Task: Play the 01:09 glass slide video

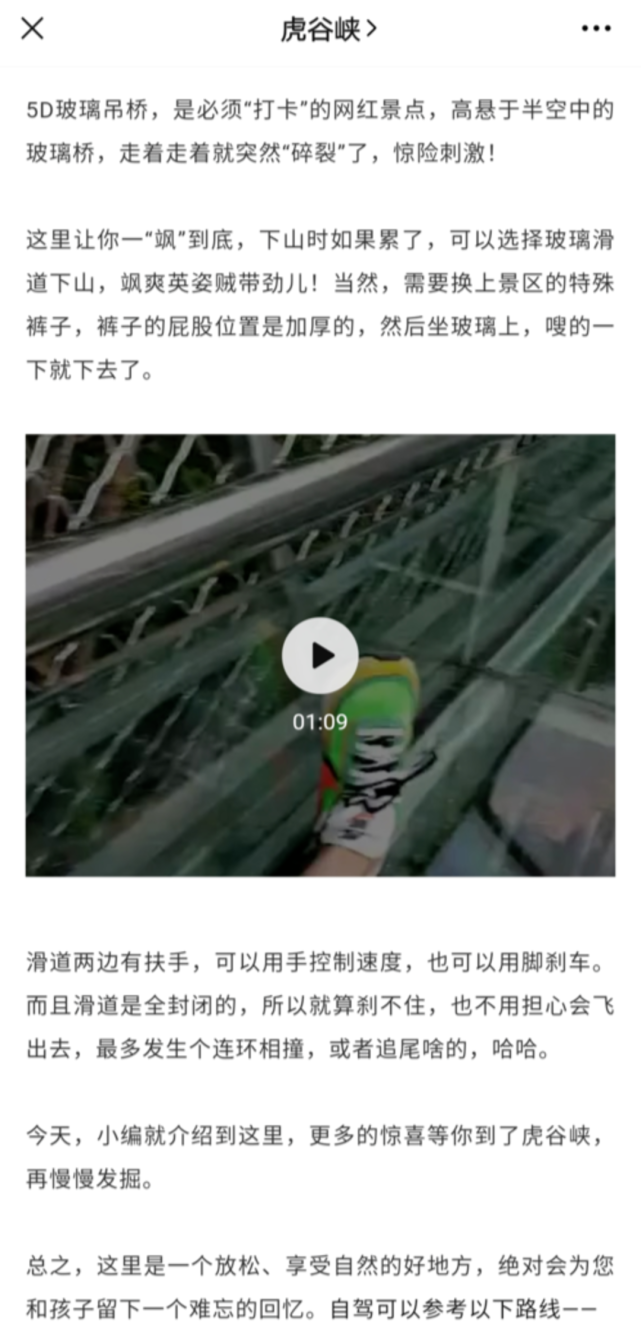Action: point(320,655)
